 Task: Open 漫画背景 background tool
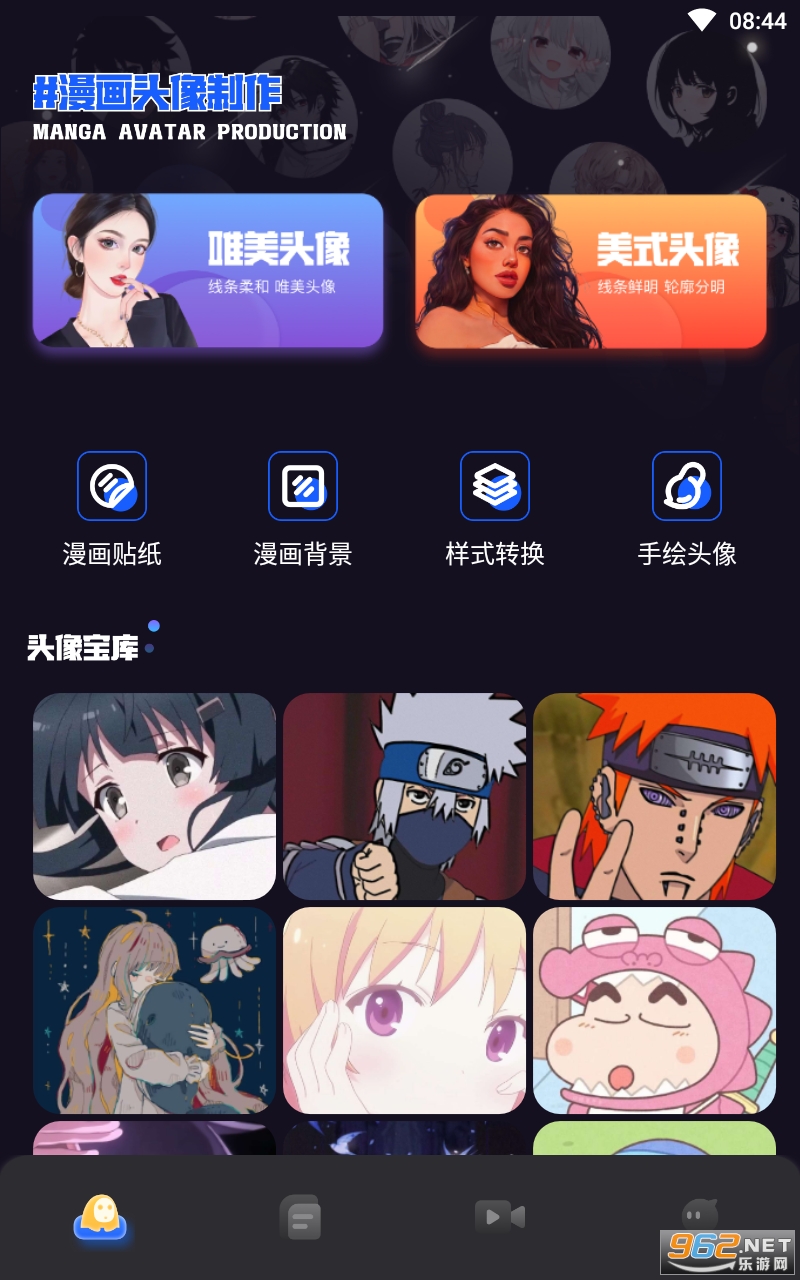point(303,487)
